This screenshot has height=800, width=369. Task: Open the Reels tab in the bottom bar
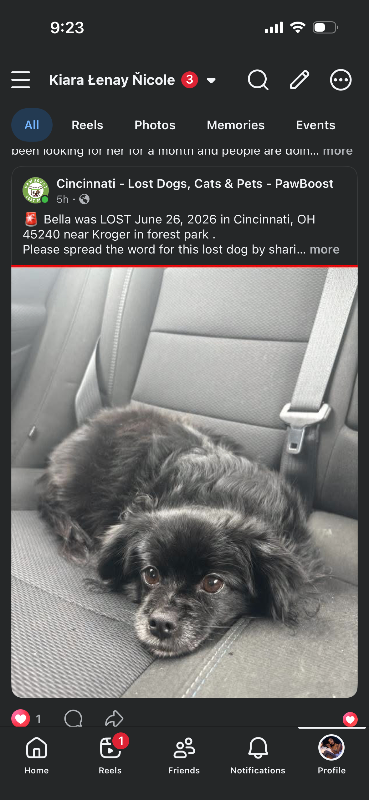point(110,755)
